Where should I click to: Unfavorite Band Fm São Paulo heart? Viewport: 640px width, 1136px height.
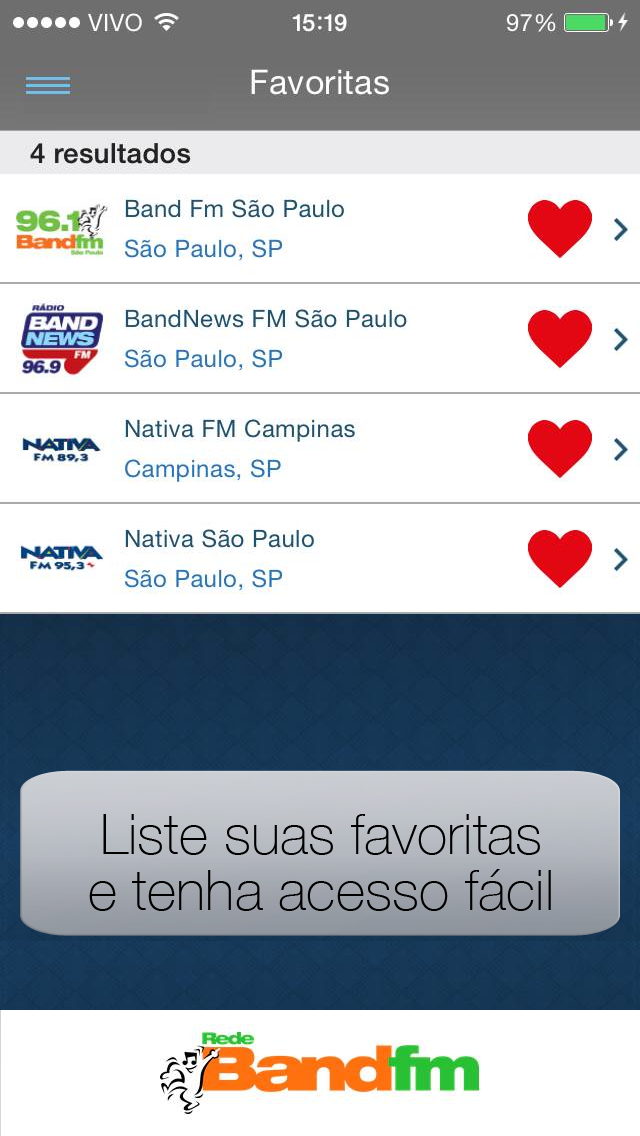pos(560,229)
